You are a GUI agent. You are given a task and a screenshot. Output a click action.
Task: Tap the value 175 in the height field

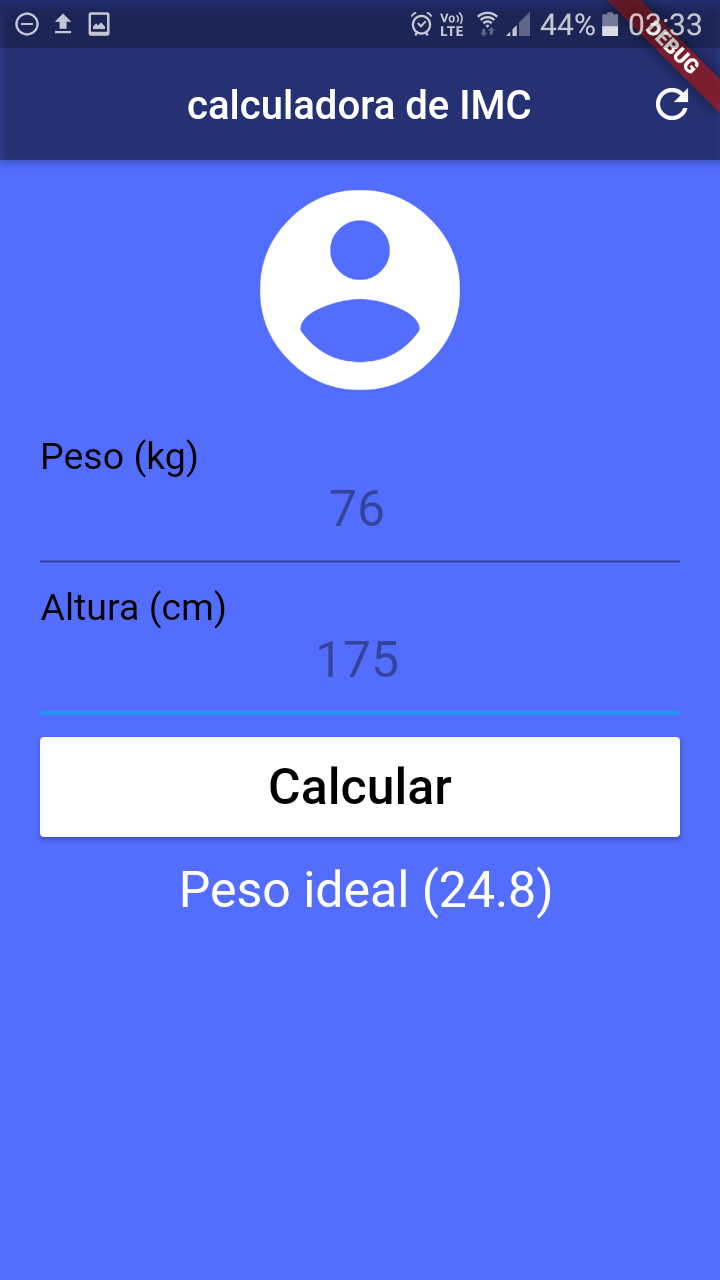pos(357,659)
